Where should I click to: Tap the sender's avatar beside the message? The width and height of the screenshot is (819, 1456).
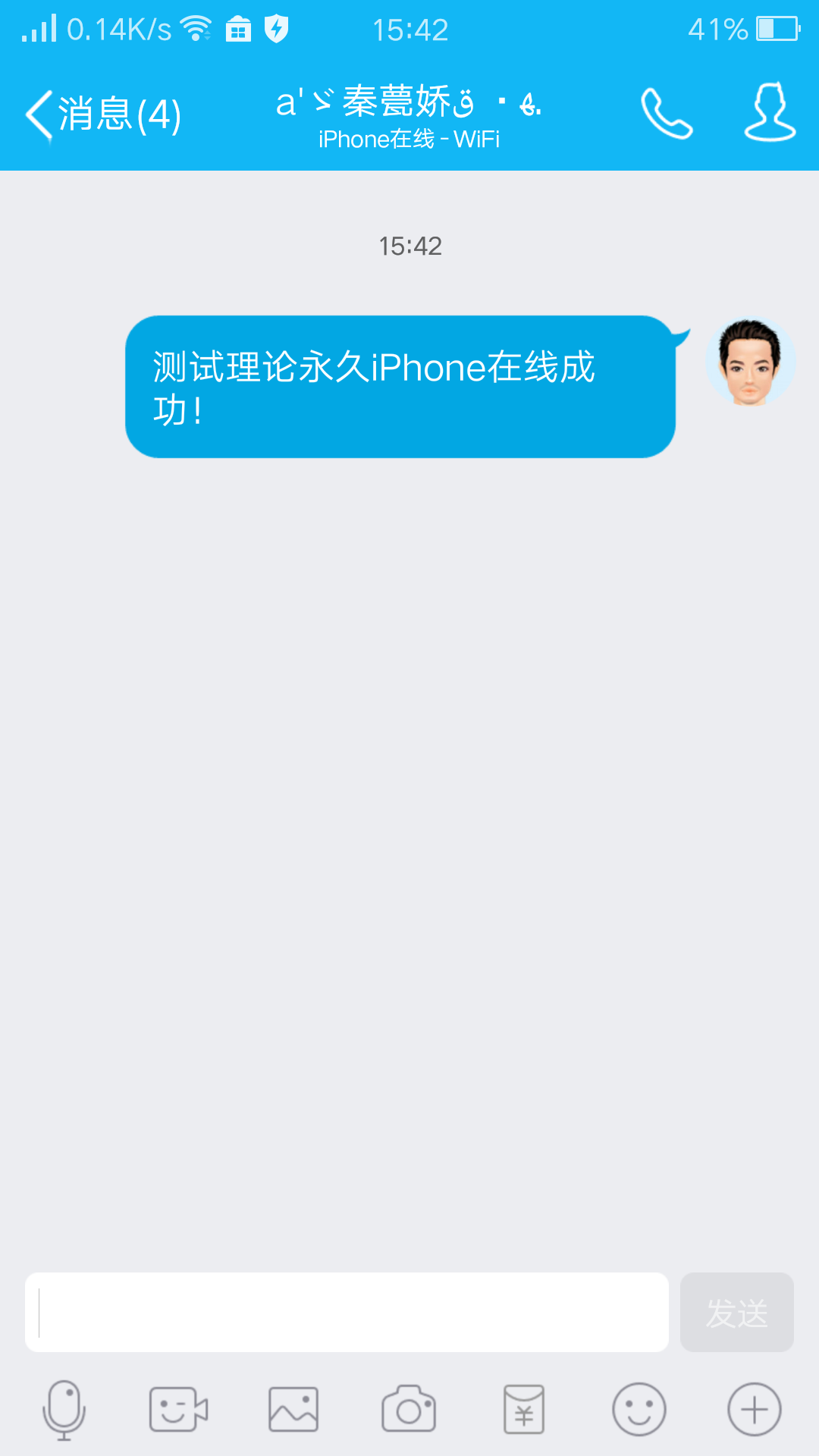[x=750, y=362]
